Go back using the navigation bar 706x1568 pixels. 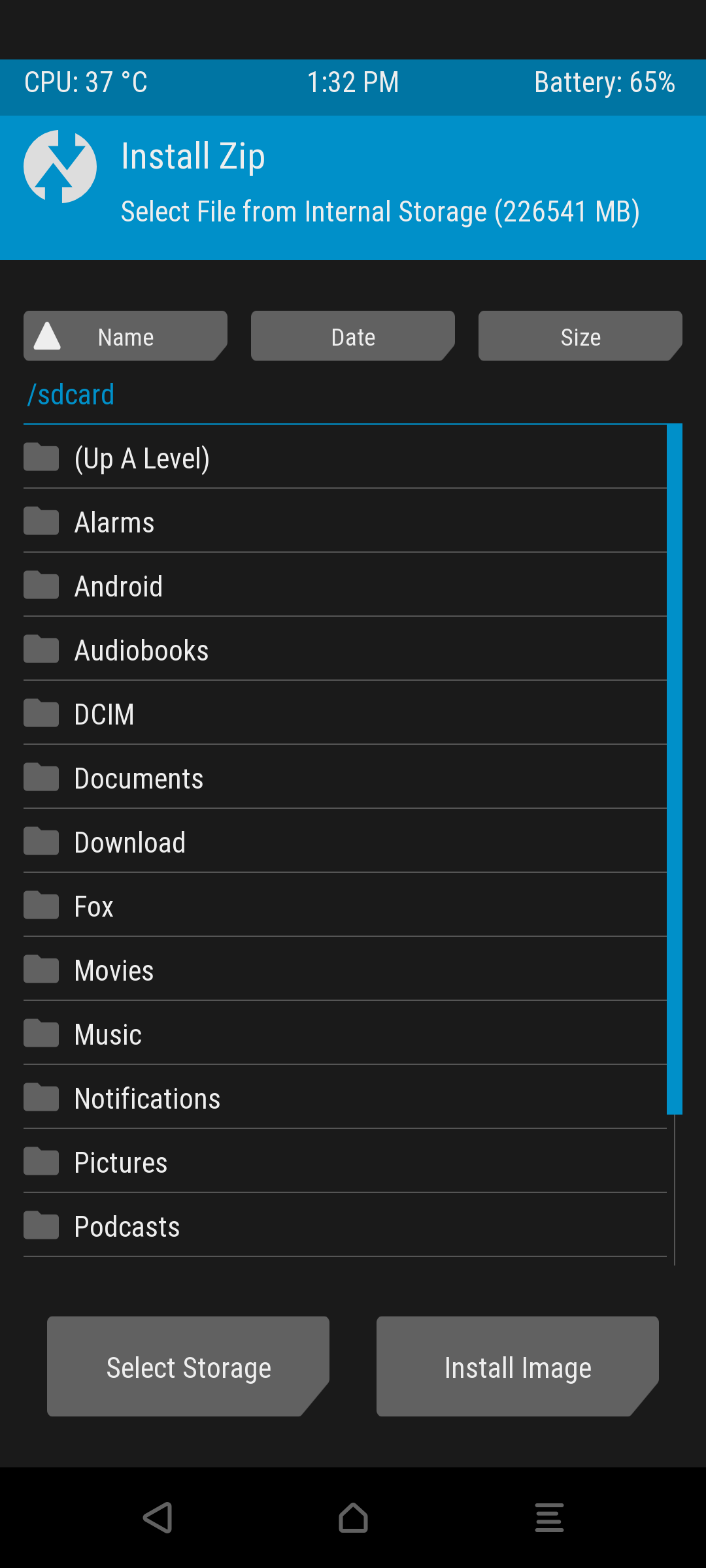tap(158, 1517)
